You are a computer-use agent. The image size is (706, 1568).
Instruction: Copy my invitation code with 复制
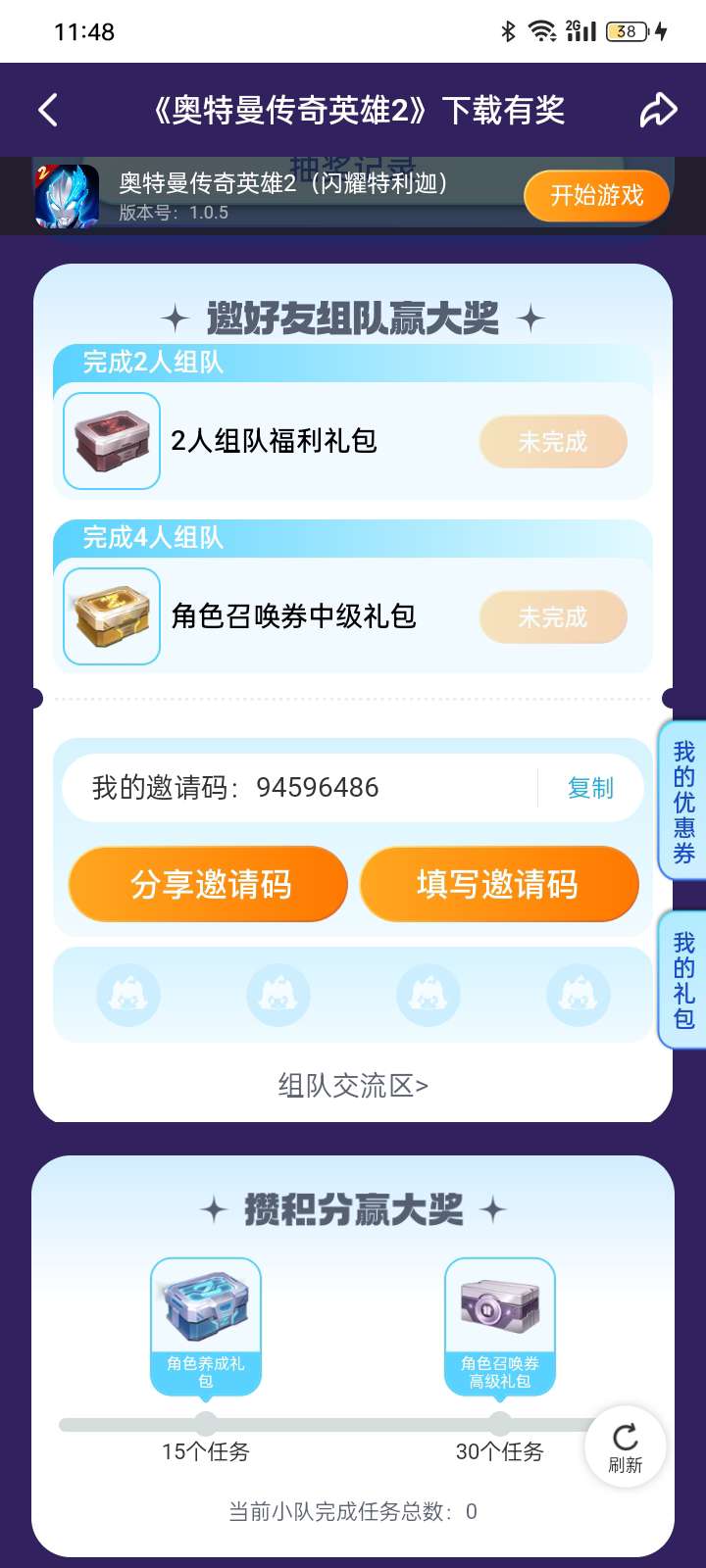[590, 788]
